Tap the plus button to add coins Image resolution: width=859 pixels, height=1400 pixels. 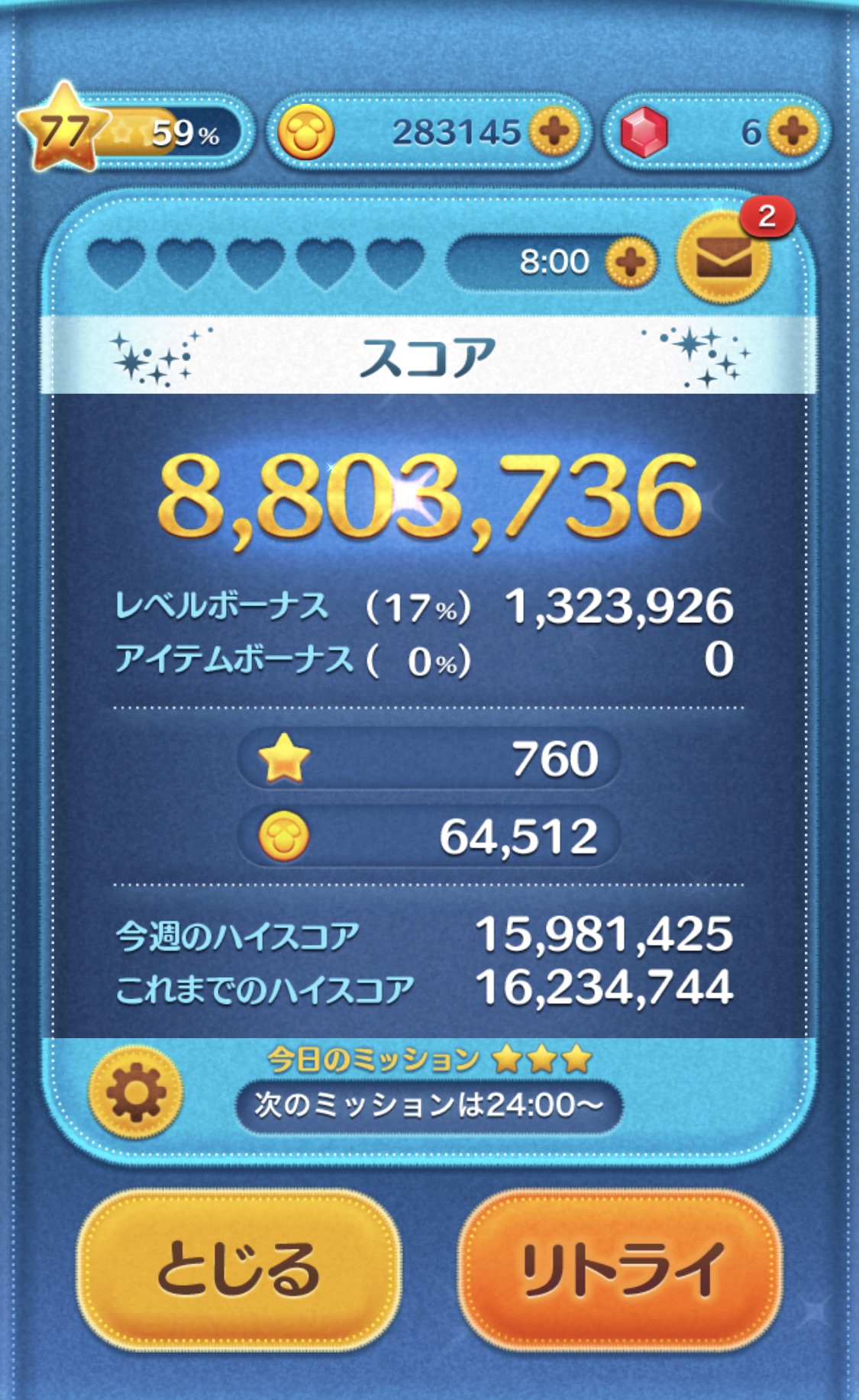554,133
